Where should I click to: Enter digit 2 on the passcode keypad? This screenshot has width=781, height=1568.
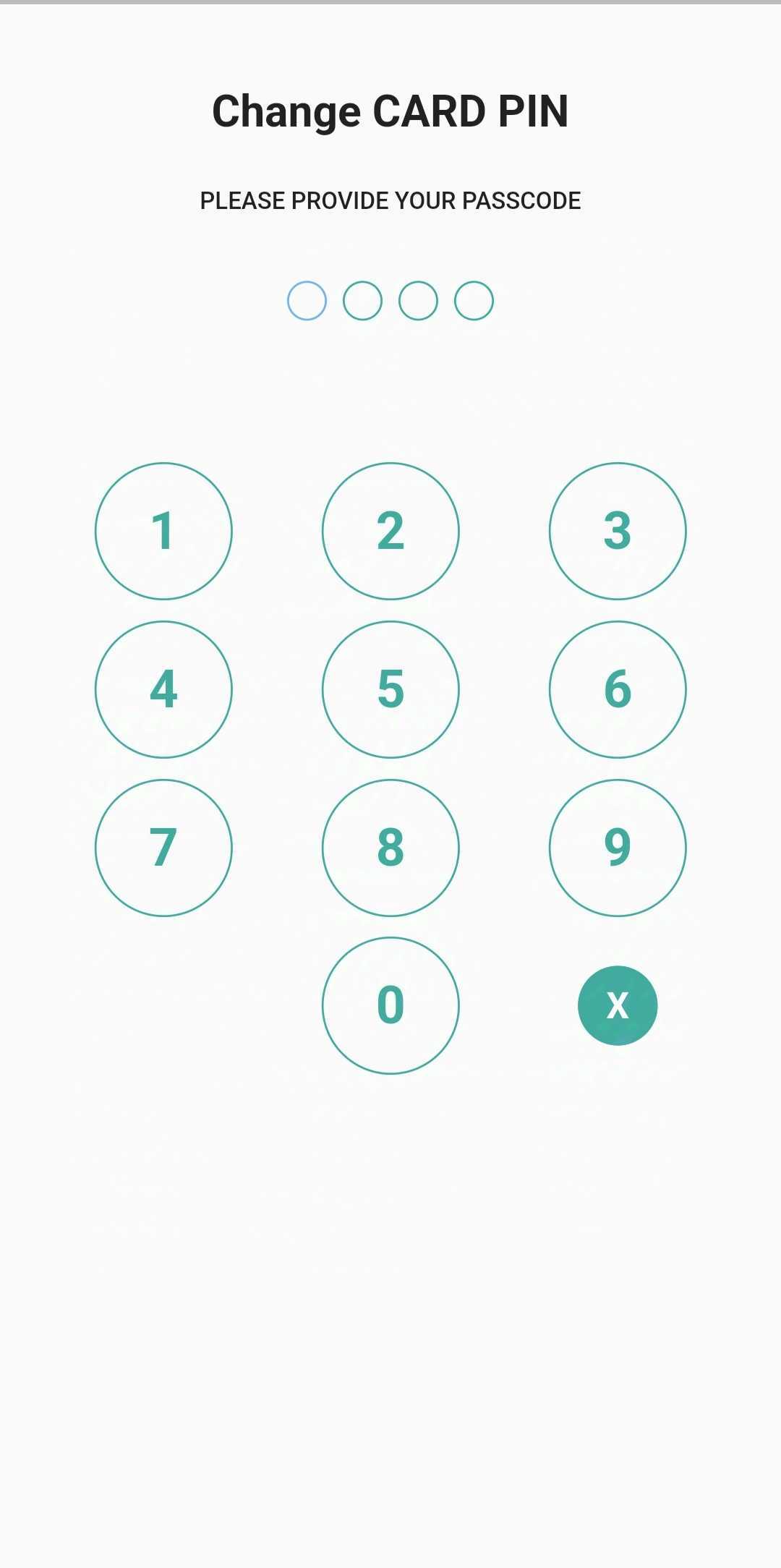pos(390,531)
